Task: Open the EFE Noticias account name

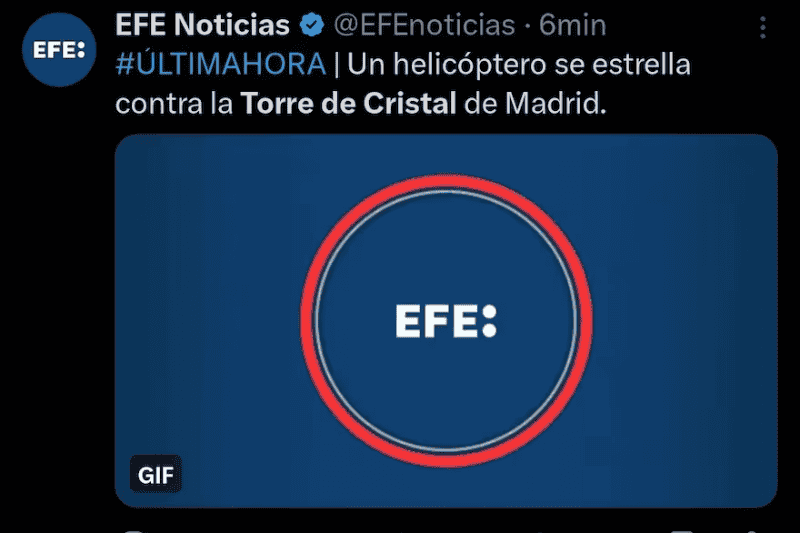Action: [203, 24]
